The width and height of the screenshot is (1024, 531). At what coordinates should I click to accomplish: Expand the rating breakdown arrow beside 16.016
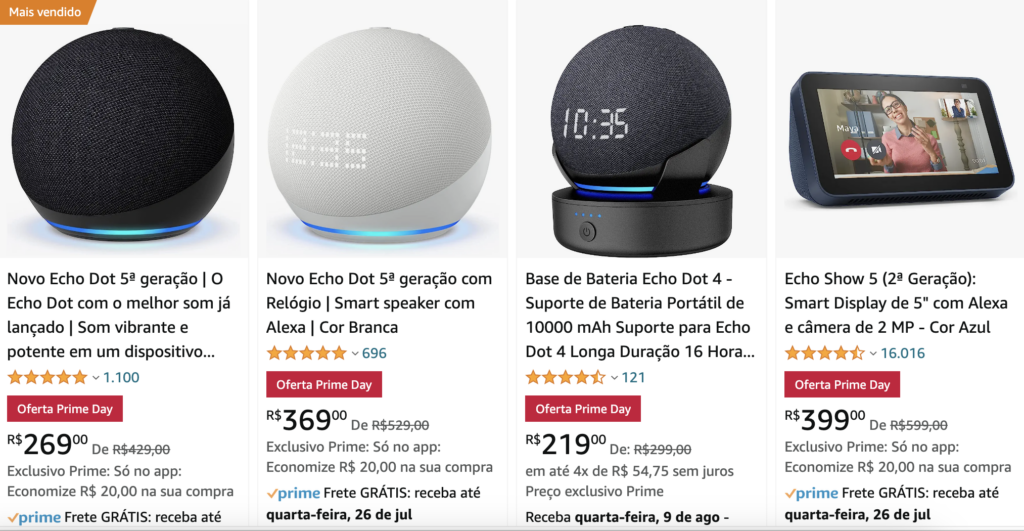tap(873, 354)
